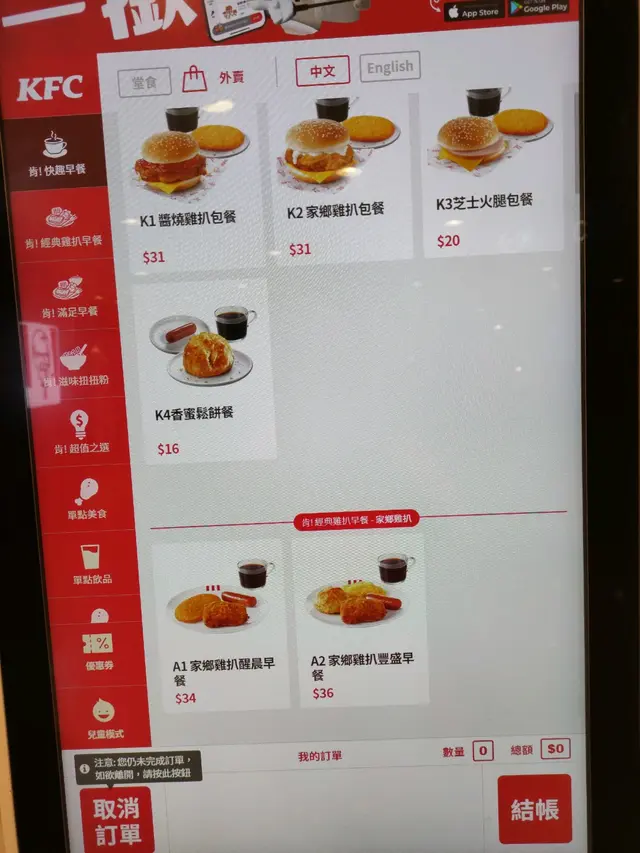Select the K2 家鄉雞扒包餐 meal
640x853 pixels.
pyautogui.click(x=338, y=180)
